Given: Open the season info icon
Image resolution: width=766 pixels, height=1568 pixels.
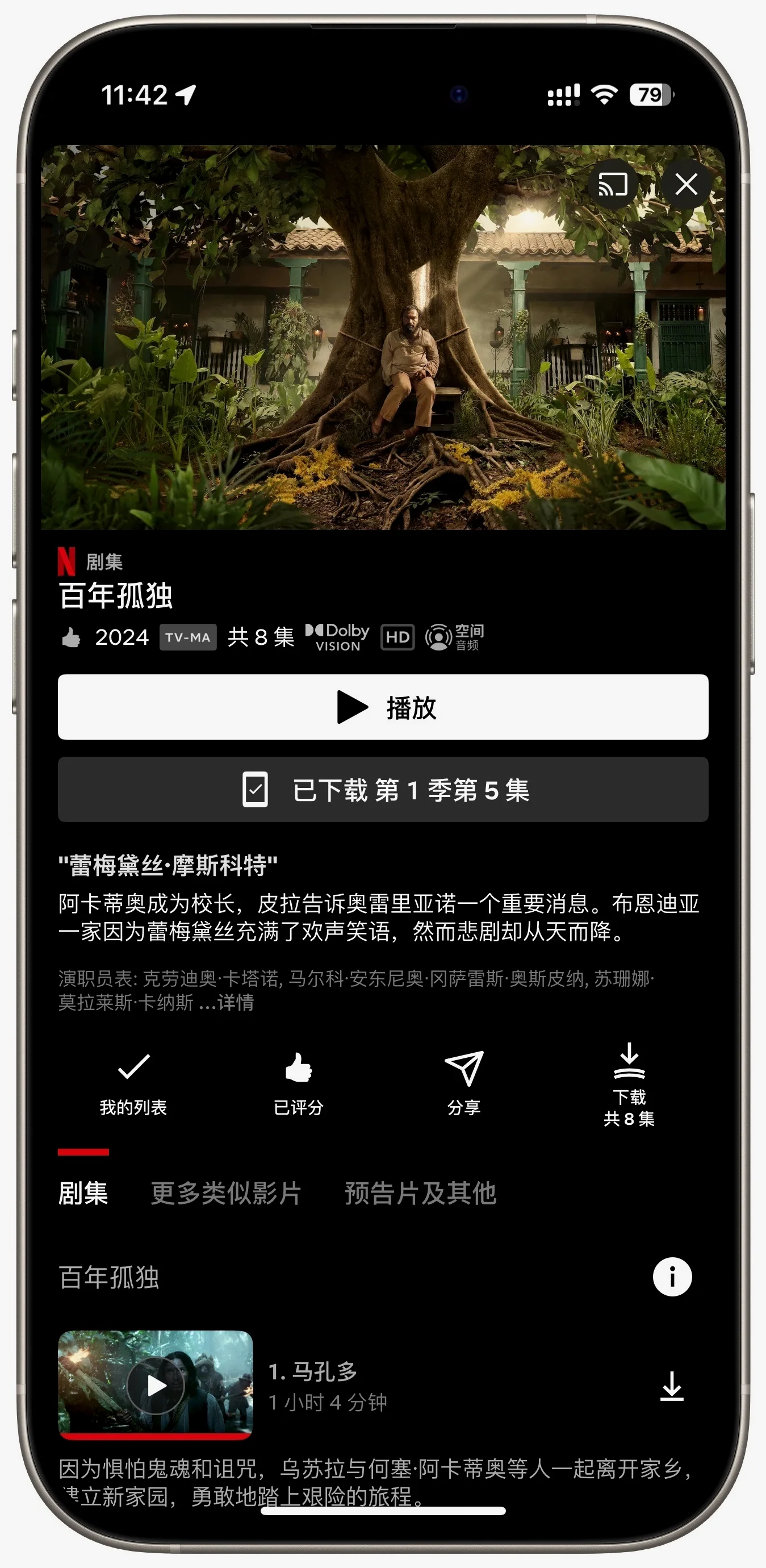Looking at the screenshot, I should click(672, 1277).
